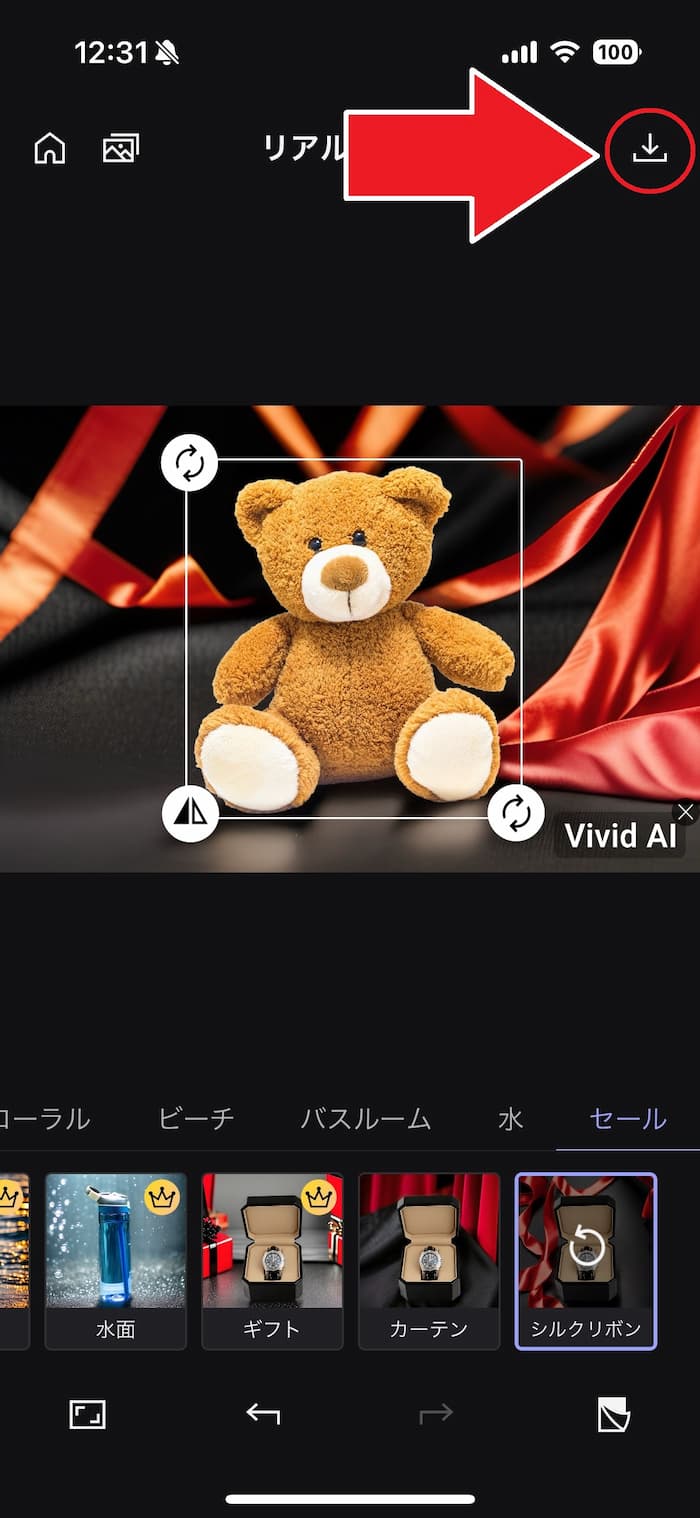Remove the Vivid AI watermark
Image resolution: width=700 pixels, height=1518 pixels.
pos(684,811)
